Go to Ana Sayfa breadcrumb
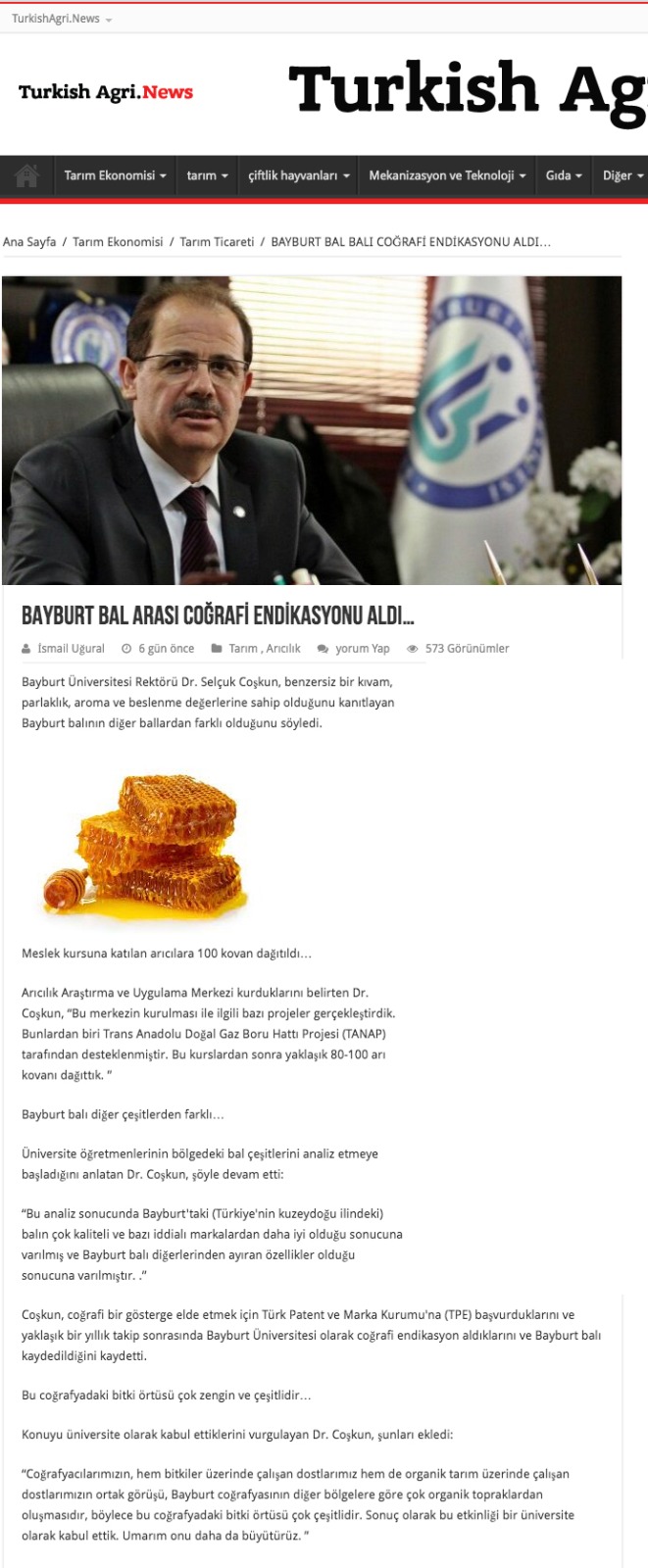Screen dimensions: 648x1568 (x=29, y=242)
